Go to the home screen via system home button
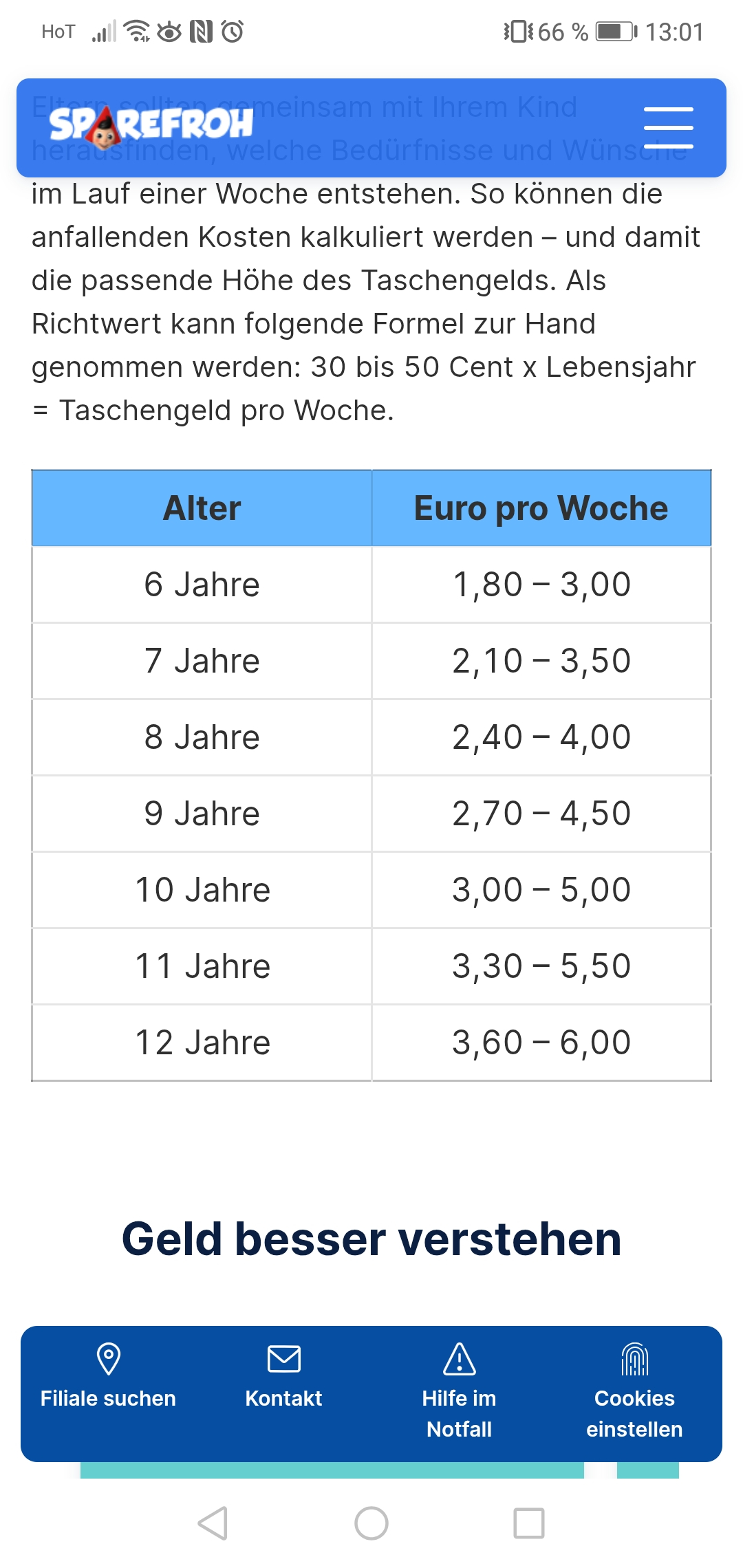743x1568 pixels. point(371,1523)
